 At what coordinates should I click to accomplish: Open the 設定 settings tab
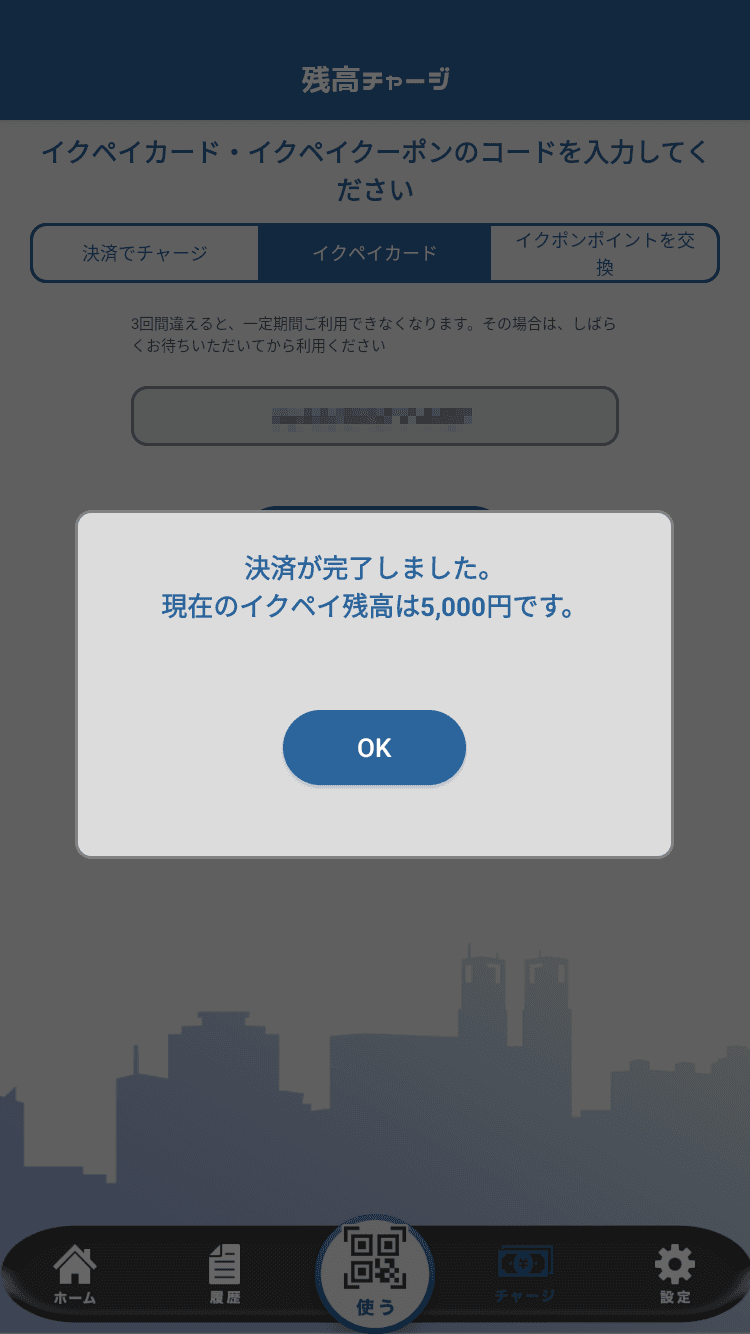675,1275
